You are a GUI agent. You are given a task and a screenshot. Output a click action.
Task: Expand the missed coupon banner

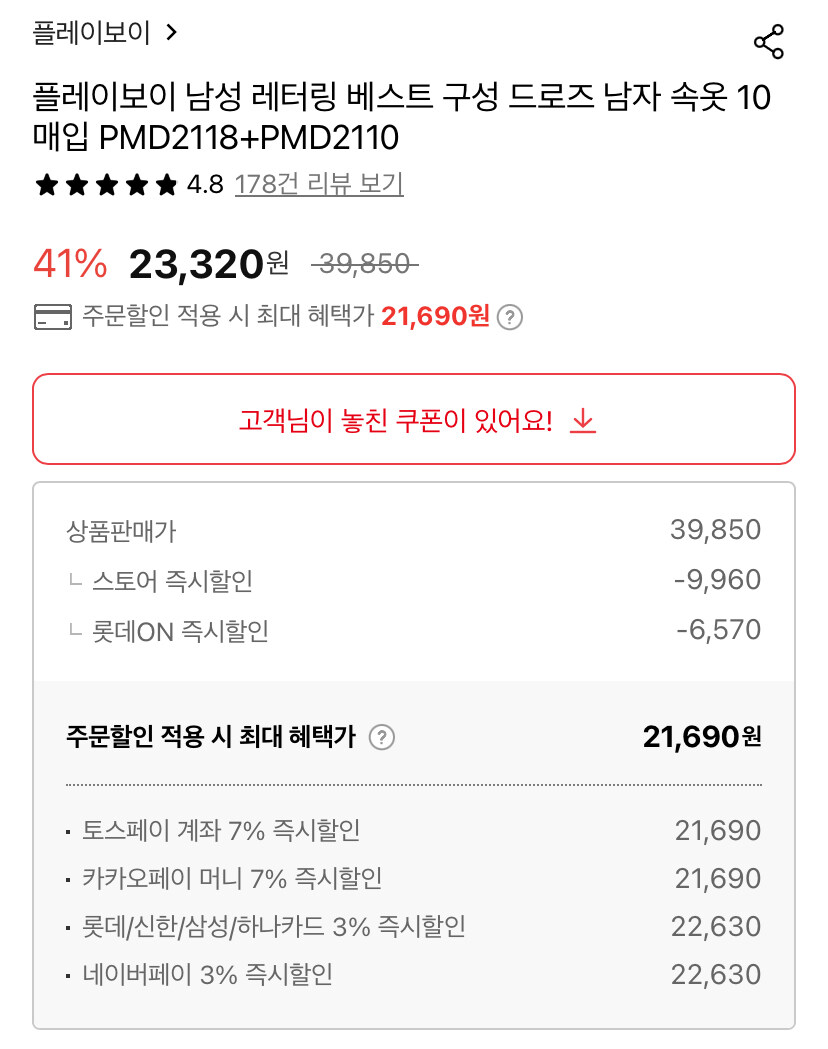point(414,419)
